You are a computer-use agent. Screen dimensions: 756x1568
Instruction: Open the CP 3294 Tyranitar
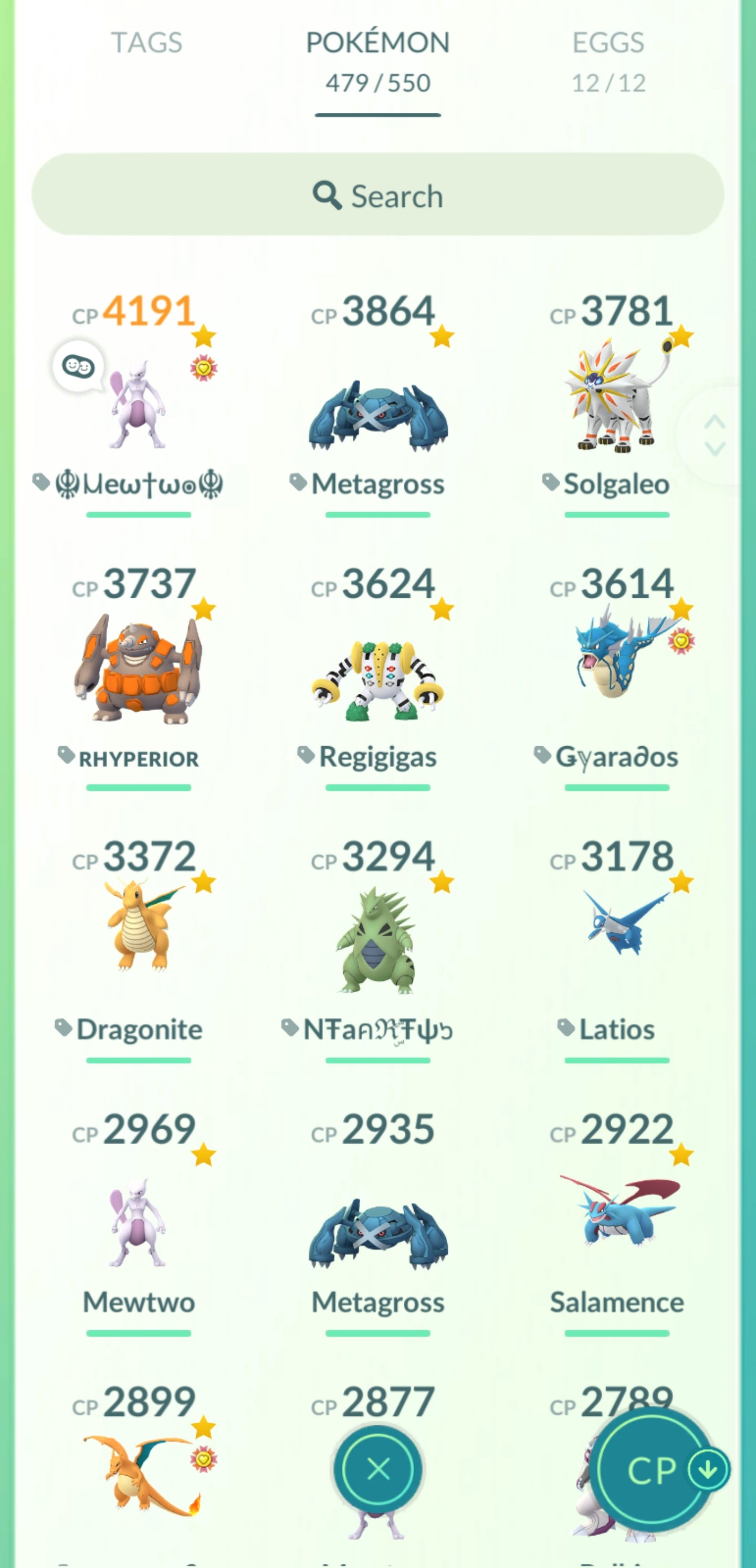377,940
